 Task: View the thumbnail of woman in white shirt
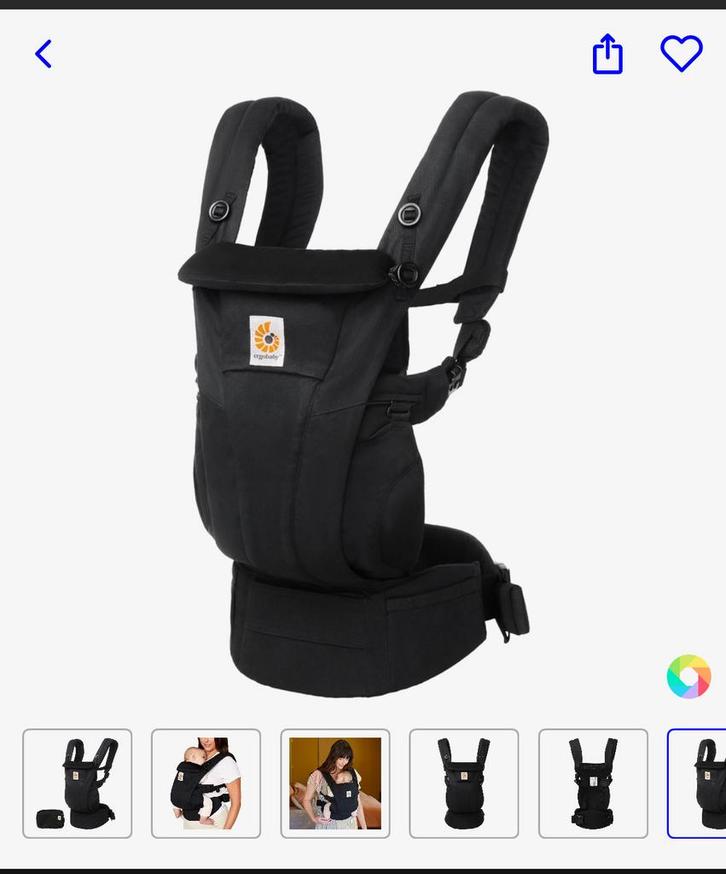tap(206, 783)
